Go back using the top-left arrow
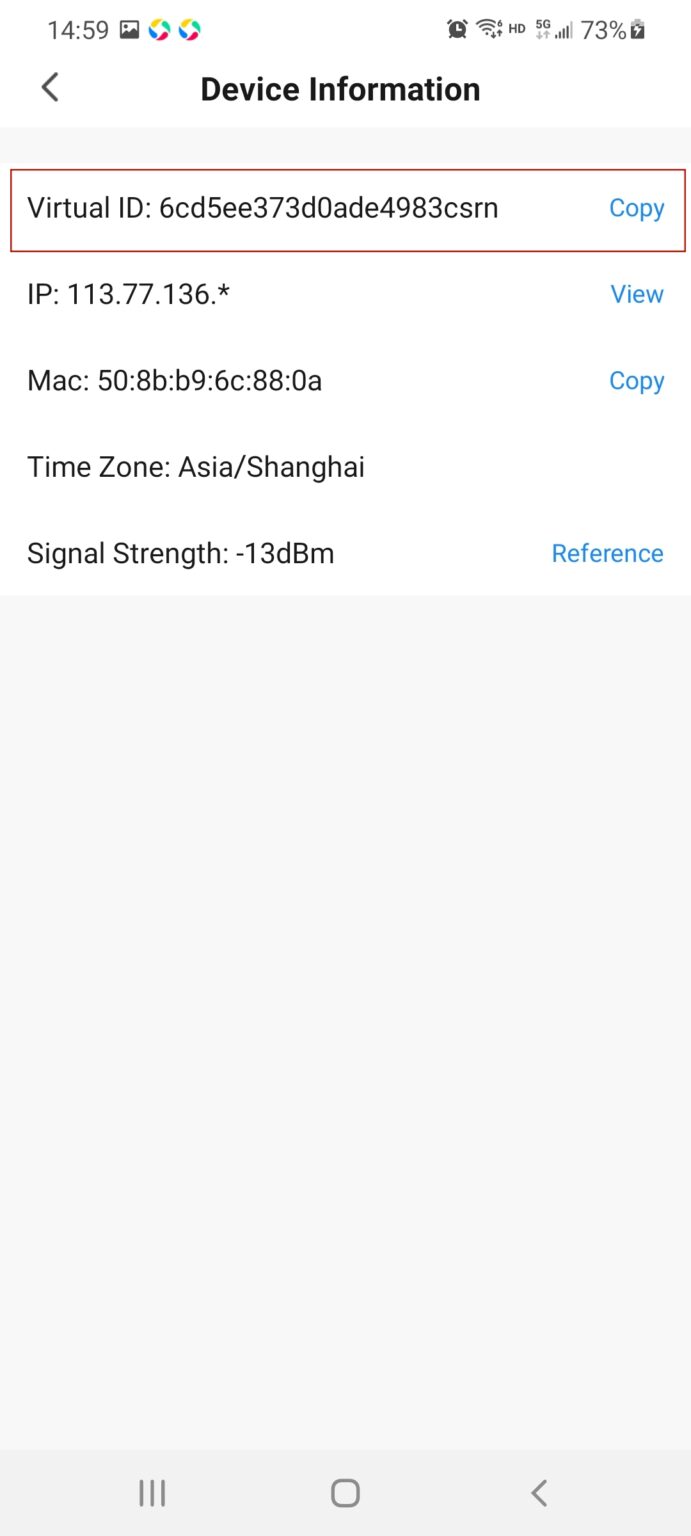This screenshot has width=691, height=1536. (x=50, y=88)
